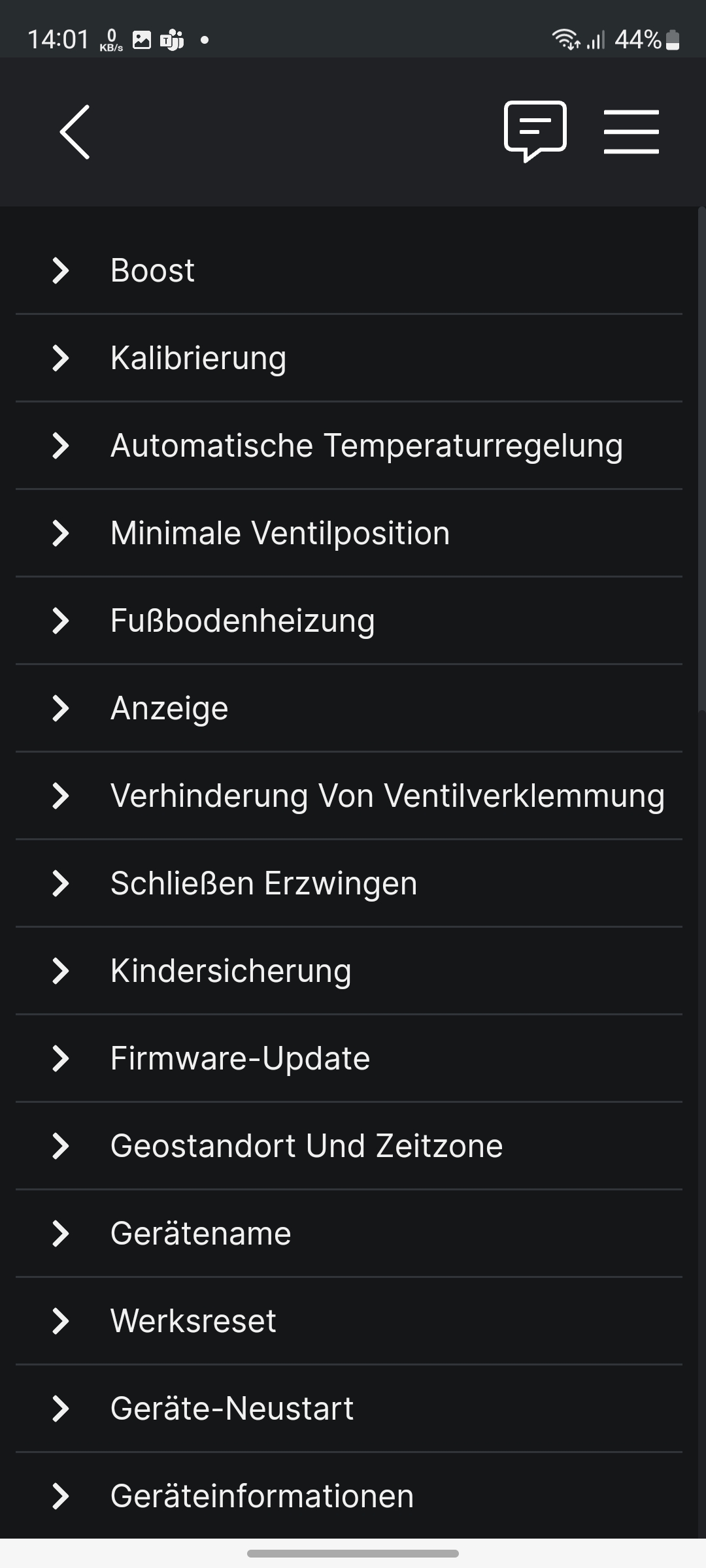The width and height of the screenshot is (706, 1568).
Task: Open the hamburger menu
Action: click(x=631, y=132)
